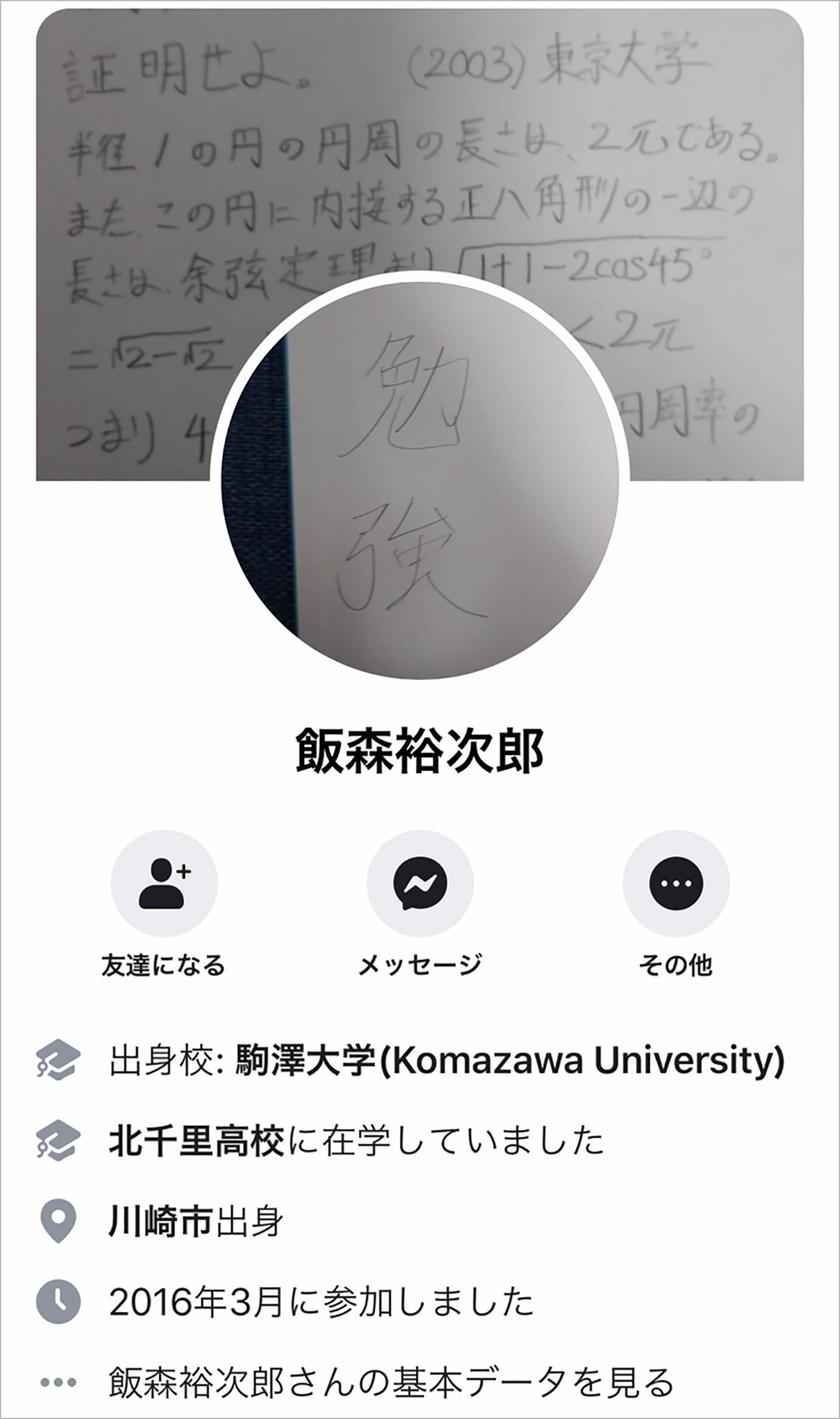Open 北千里高校 school page

click(x=196, y=1141)
